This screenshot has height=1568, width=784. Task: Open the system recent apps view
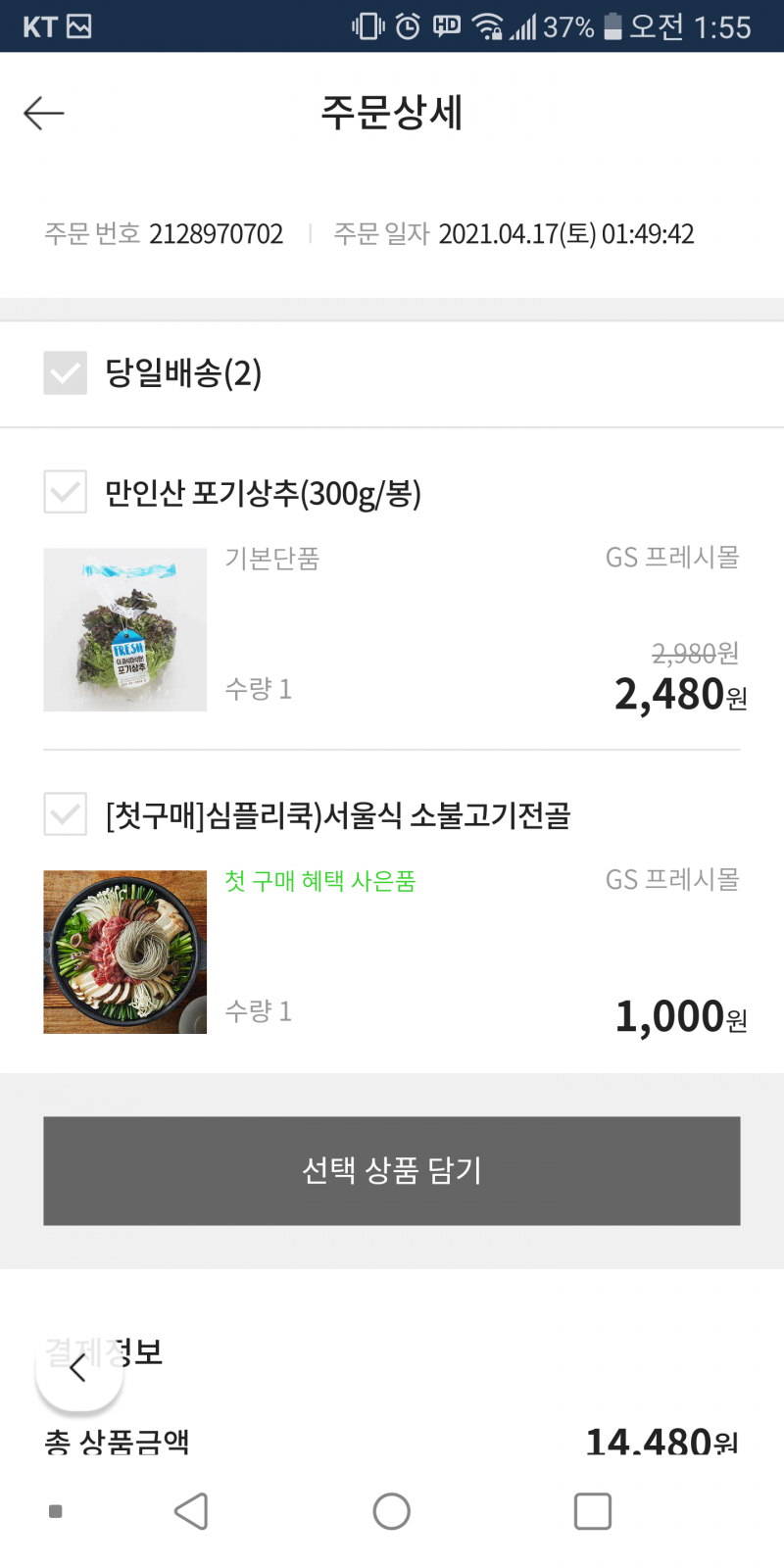click(x=592, y=1511)
